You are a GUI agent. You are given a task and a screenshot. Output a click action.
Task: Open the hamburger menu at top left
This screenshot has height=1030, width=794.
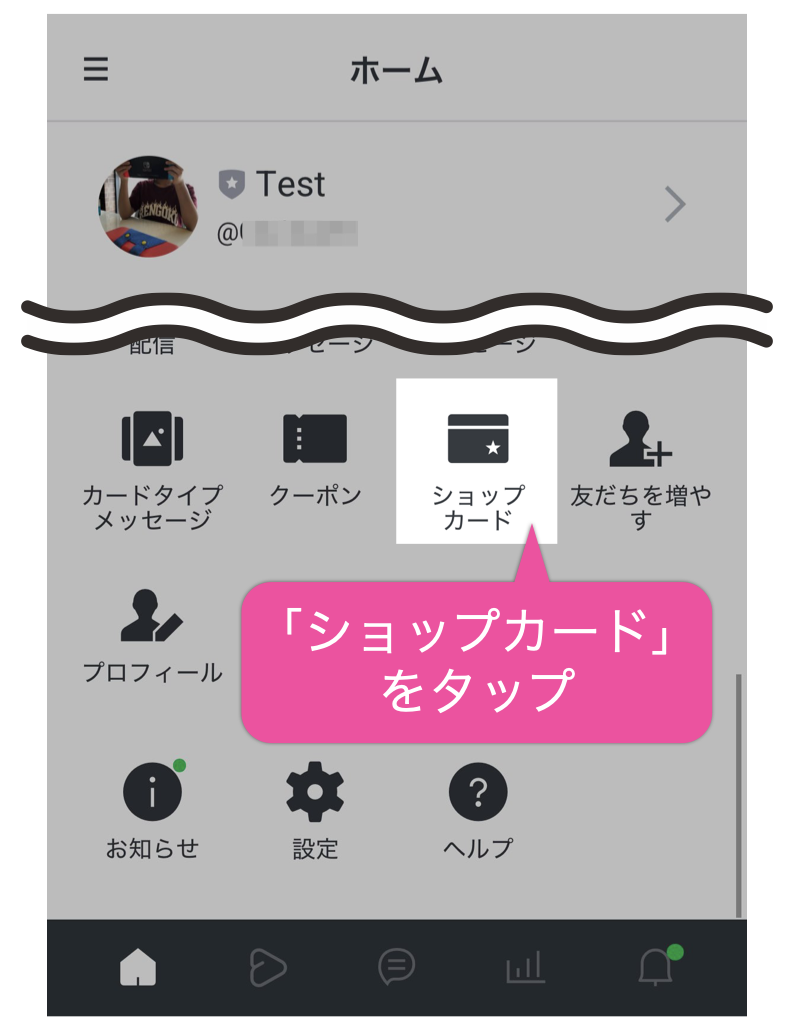[96, 70]
